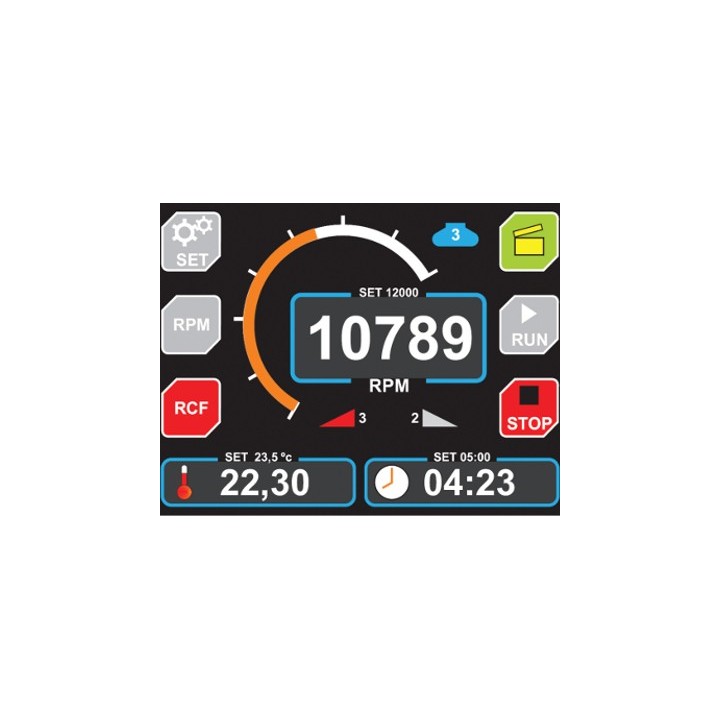Open the green program folder button
The height and width of the screenshot is (720, 720).
[529, 241]
